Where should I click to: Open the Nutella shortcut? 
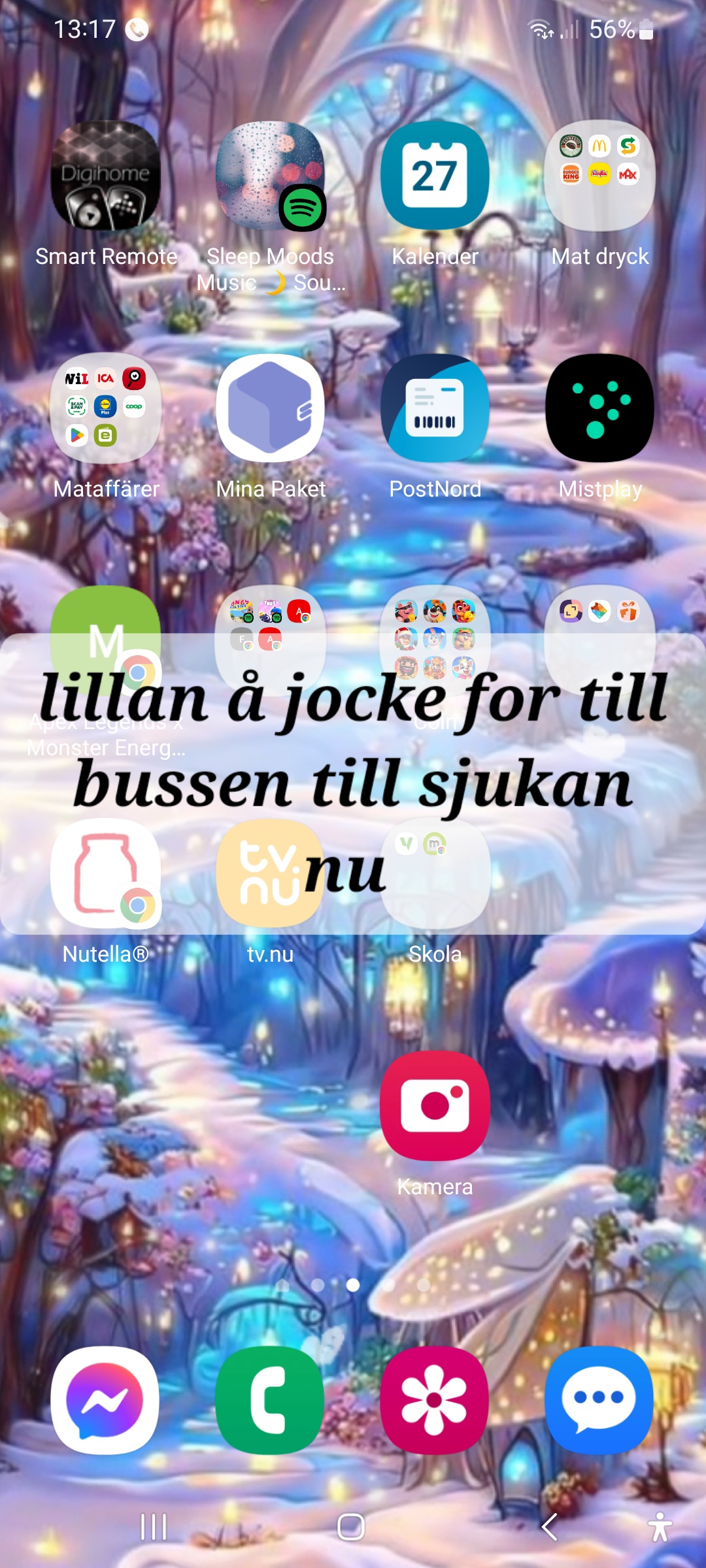106,874
